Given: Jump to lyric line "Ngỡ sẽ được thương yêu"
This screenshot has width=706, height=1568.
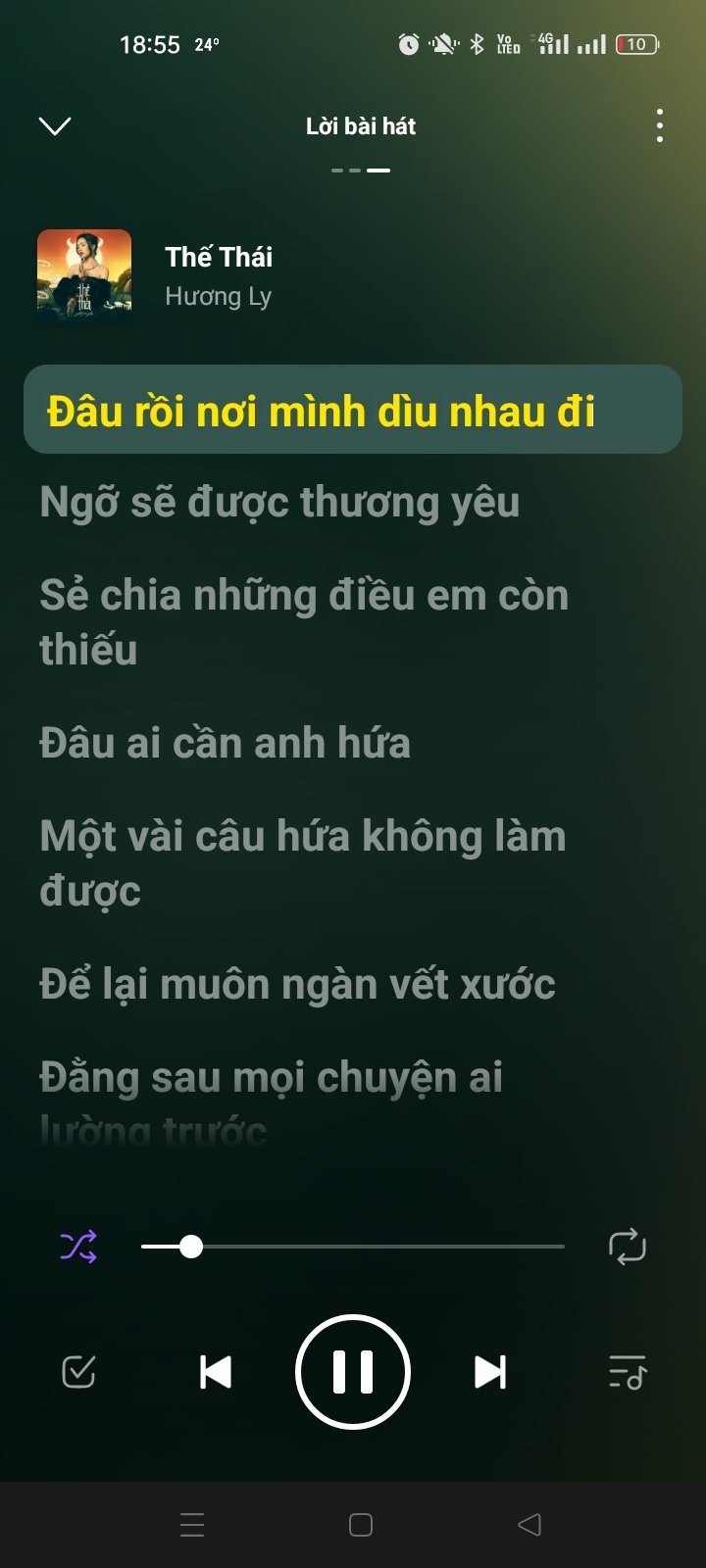Looking at the screenshot, I should tap(279, 503).
